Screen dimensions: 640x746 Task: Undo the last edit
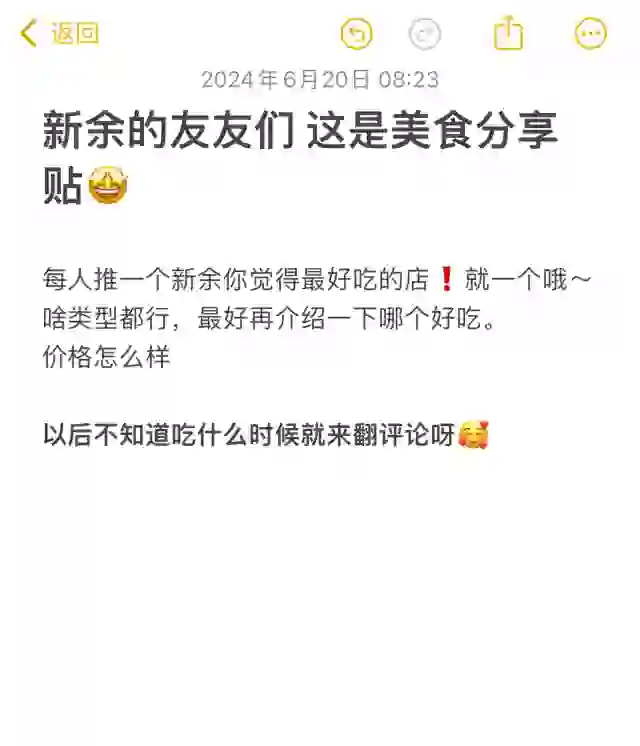(356, 34)
